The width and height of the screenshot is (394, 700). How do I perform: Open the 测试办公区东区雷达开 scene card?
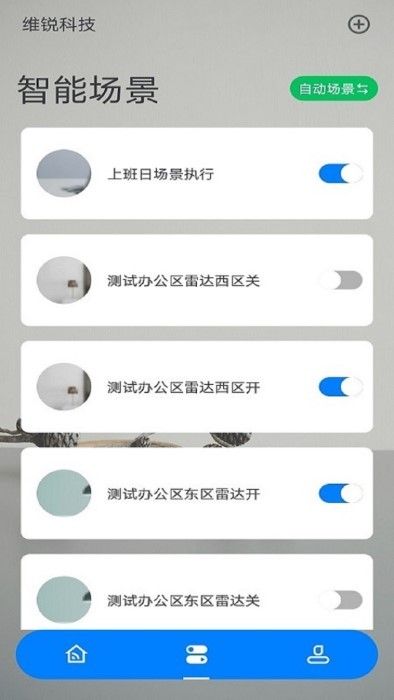[x=197, y=493]
